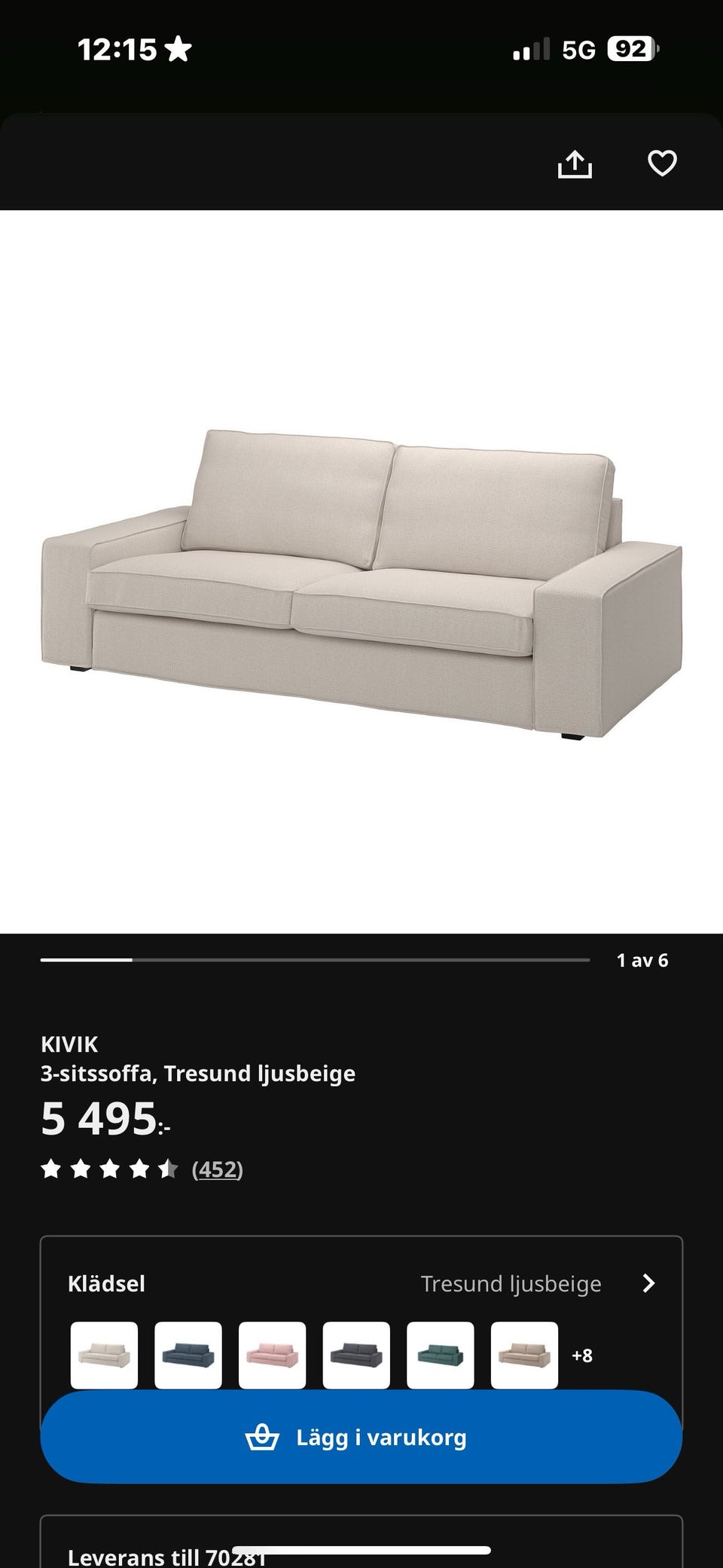Show the +8 more cover options
Screen dimensions: 723x1568
(x=582, y=1356)
